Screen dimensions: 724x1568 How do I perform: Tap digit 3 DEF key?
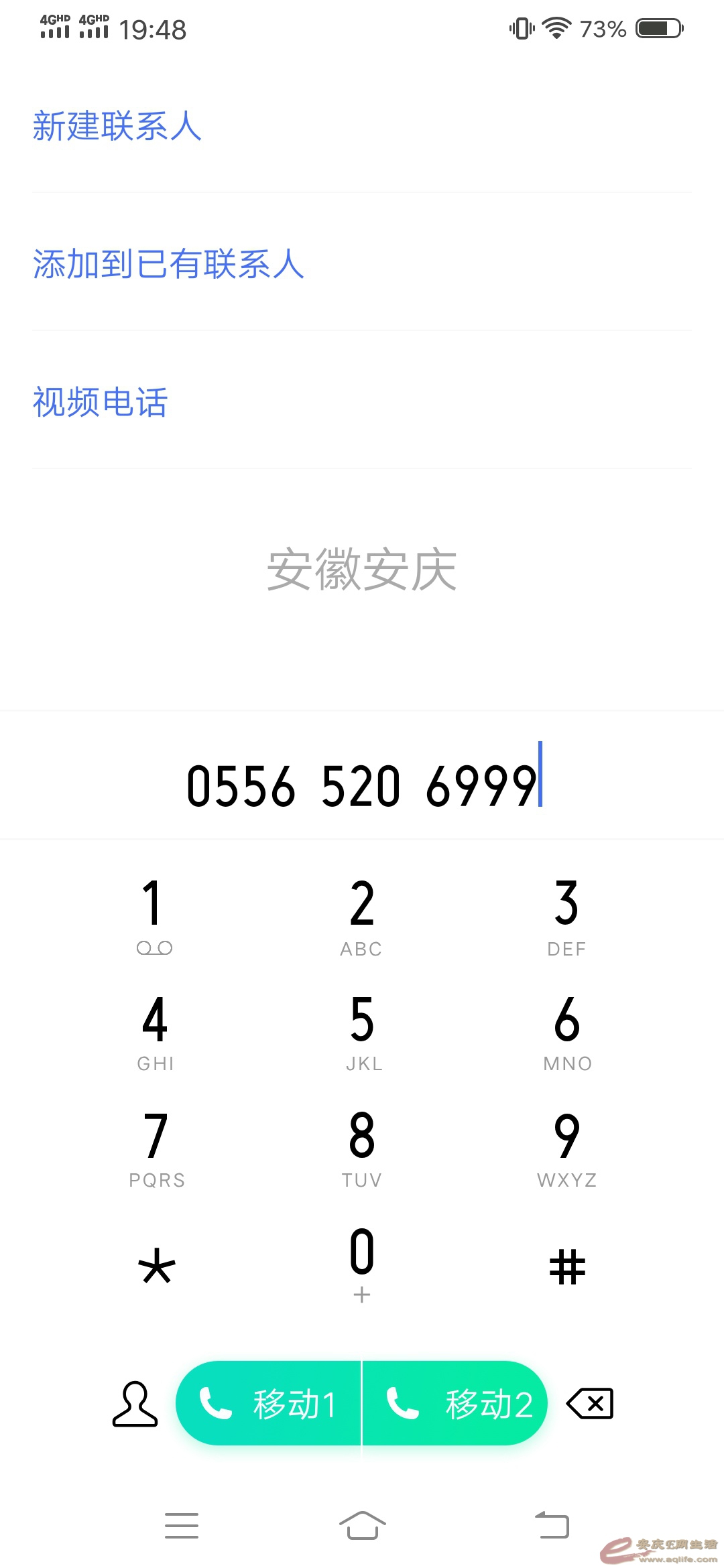[x=567, y=915]
